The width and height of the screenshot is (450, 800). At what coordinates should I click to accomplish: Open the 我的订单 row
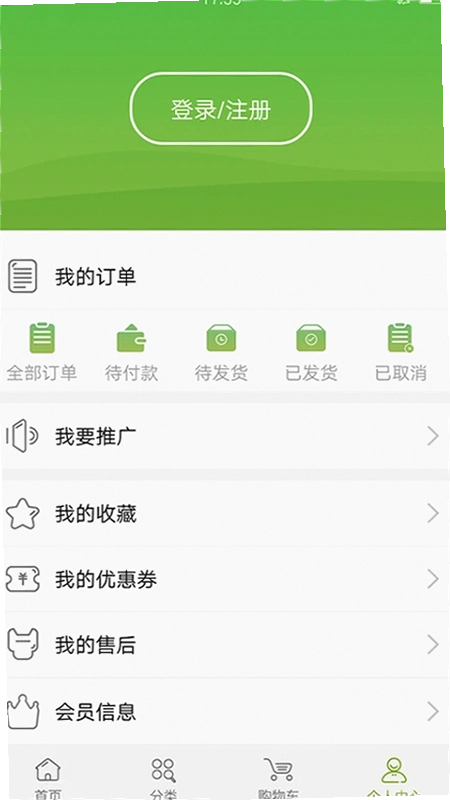pyautogui.click(x=225, y=276)
